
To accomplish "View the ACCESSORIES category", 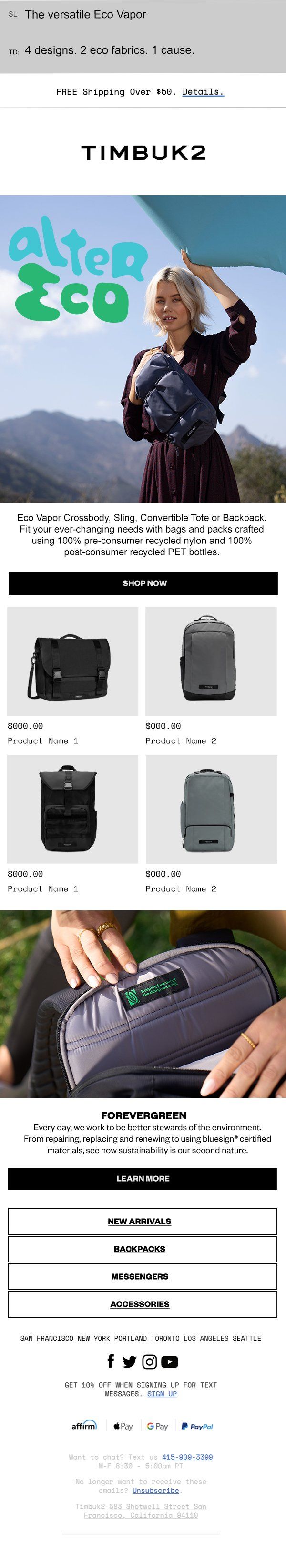I will 140,1304.
